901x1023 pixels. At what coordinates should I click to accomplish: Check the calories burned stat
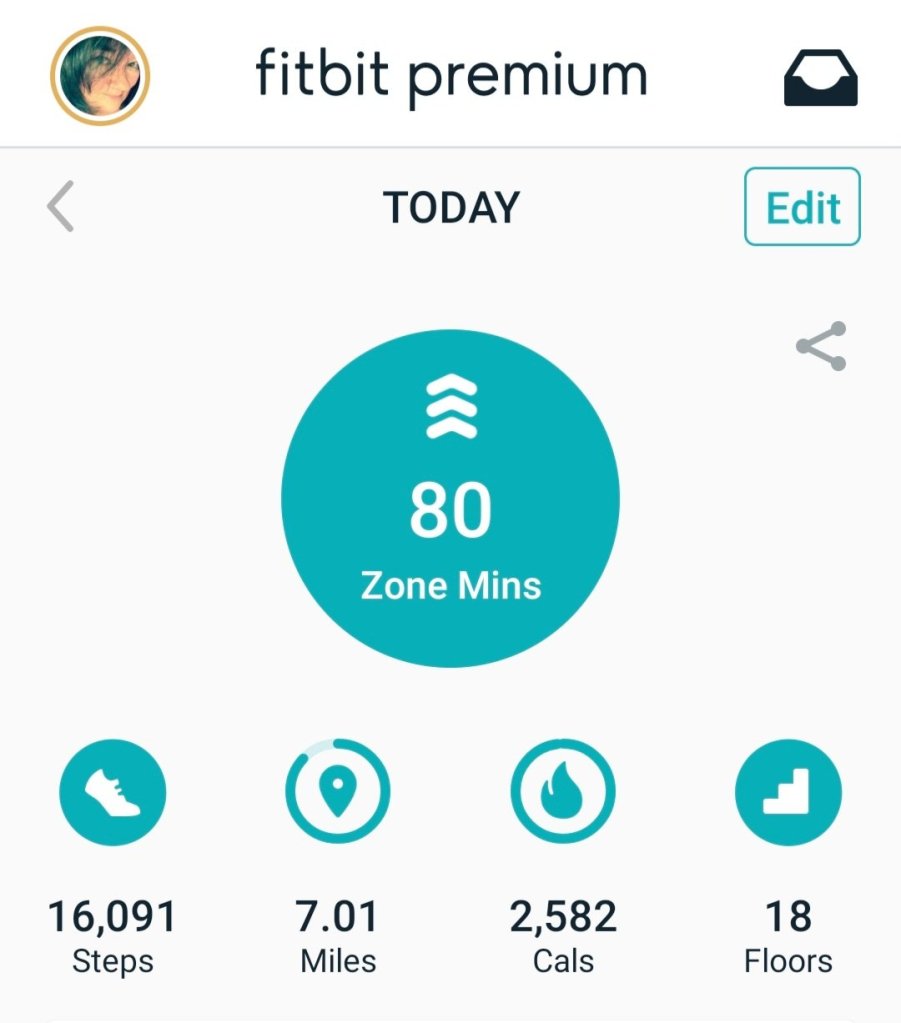[x=563, y=793]
